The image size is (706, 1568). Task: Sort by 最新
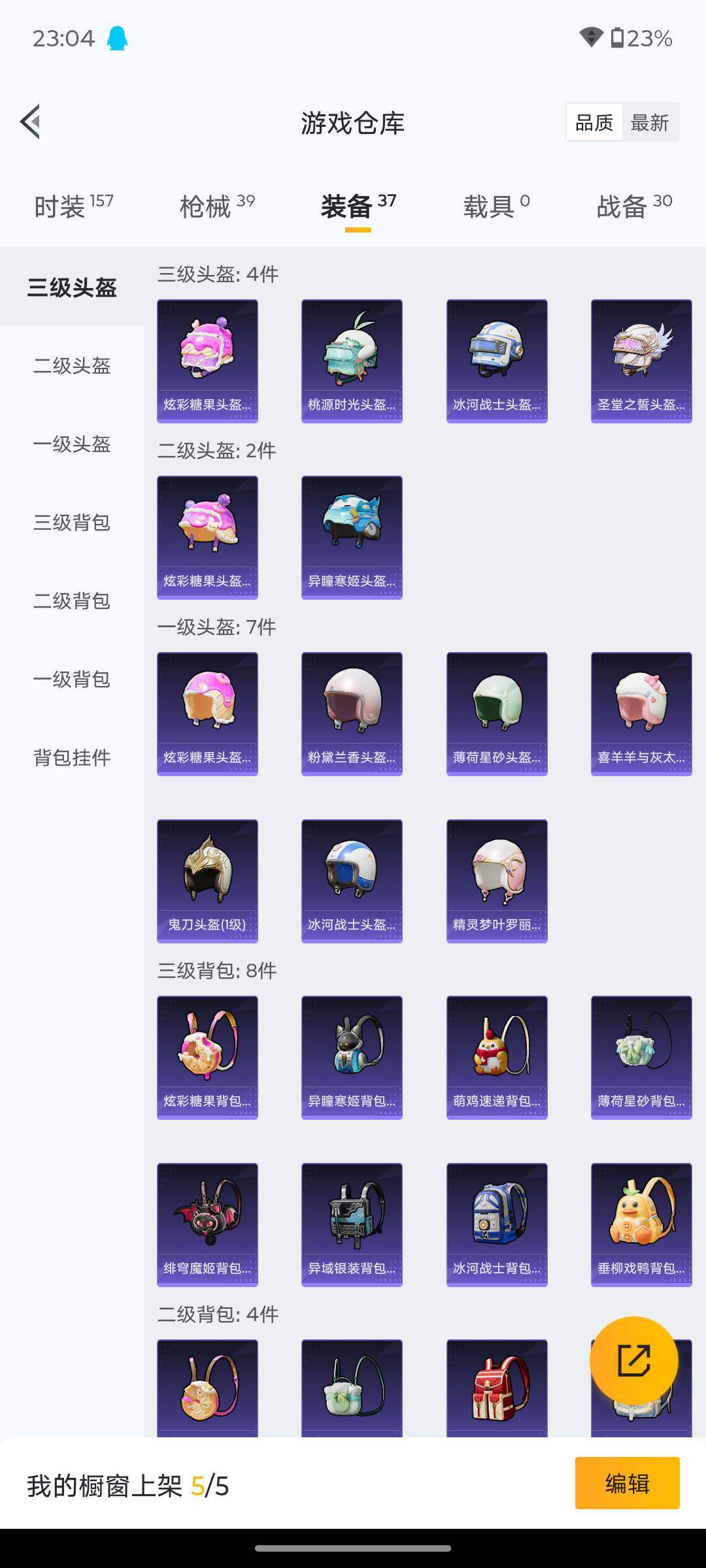(649, 122)
